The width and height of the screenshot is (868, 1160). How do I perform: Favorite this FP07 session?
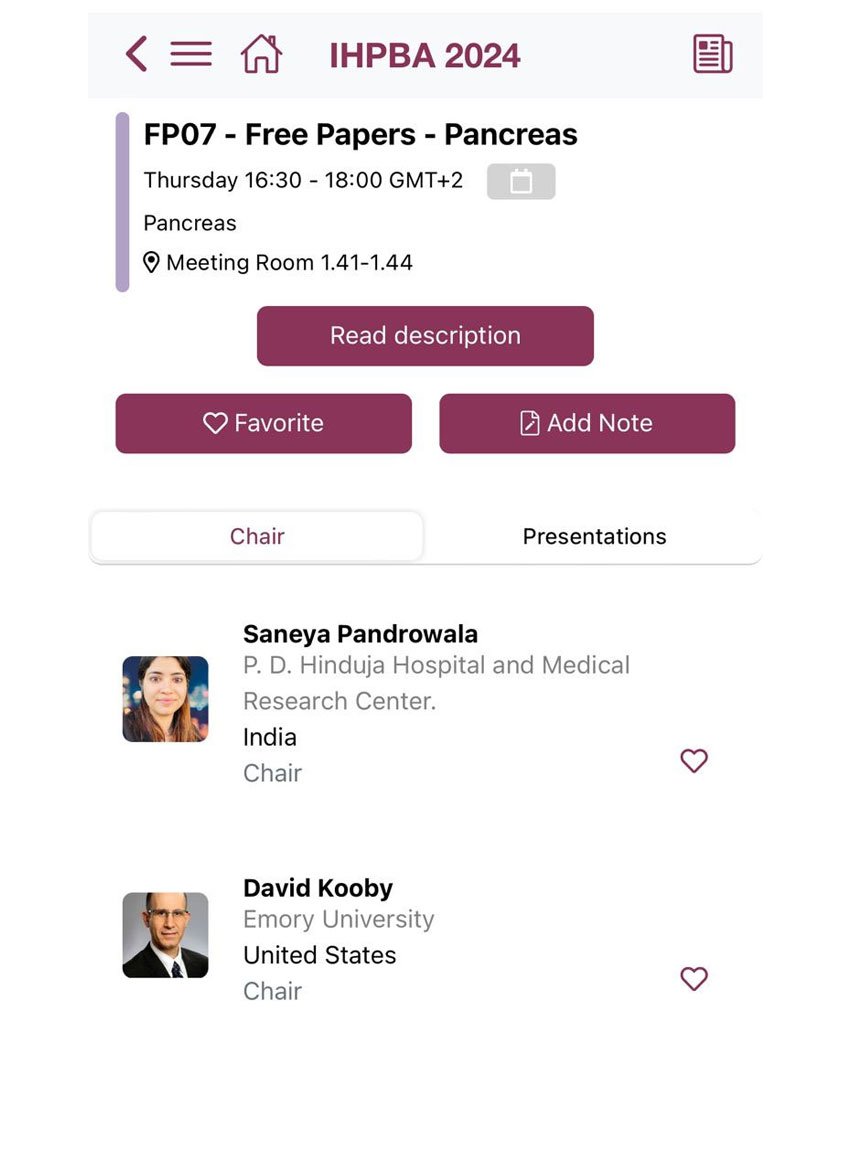(263, 424)
